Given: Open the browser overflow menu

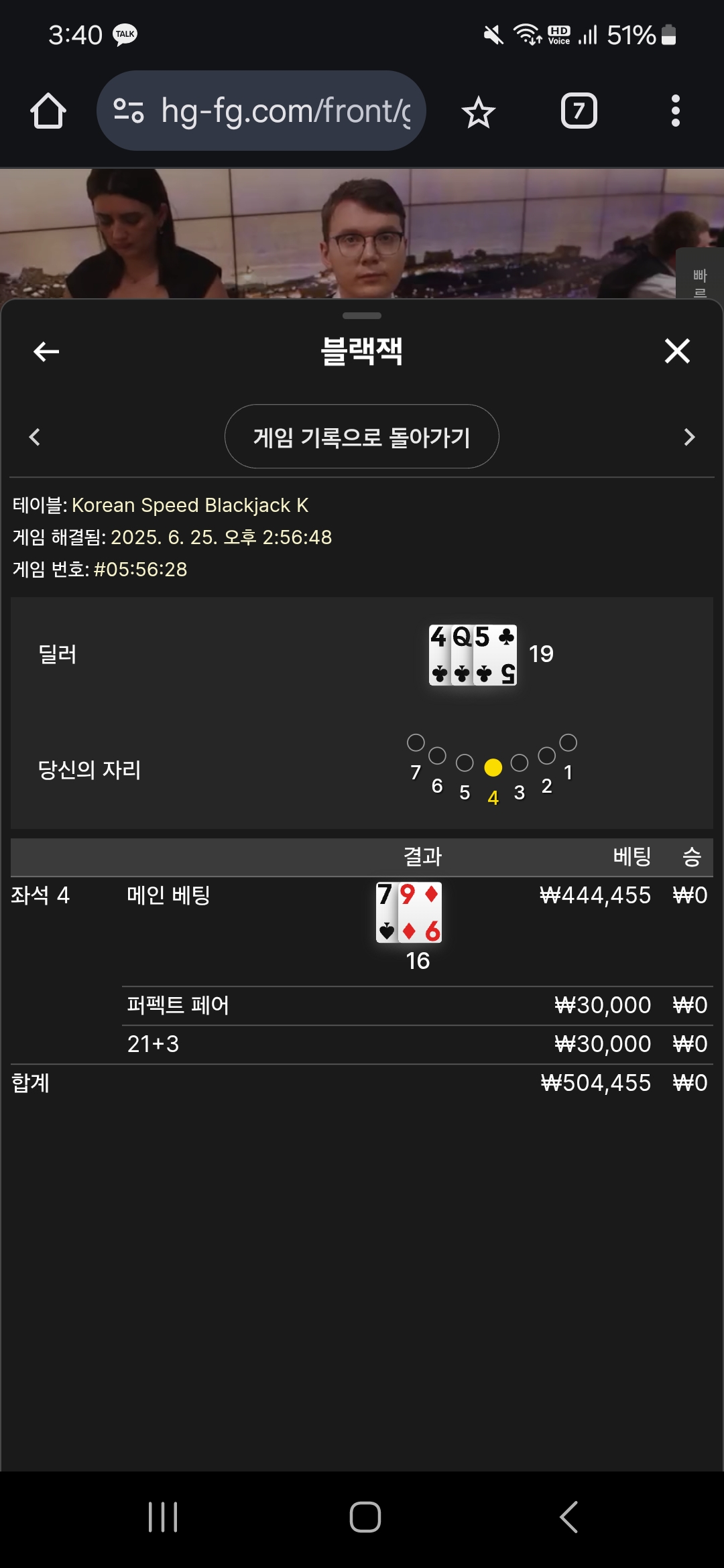Looking at the screenshot, I should coord(676,111).
